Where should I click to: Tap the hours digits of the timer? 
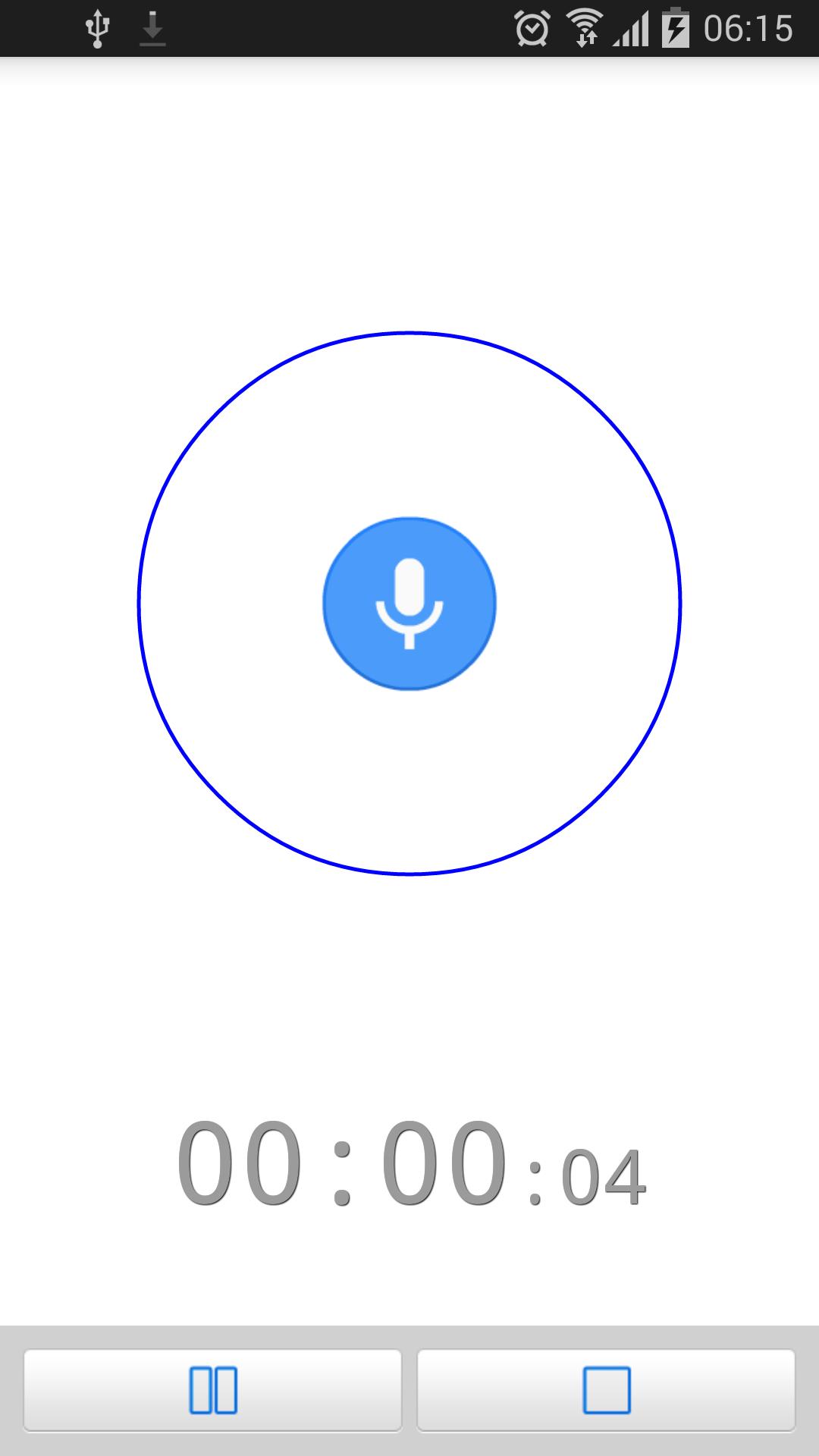(243, 1163)
